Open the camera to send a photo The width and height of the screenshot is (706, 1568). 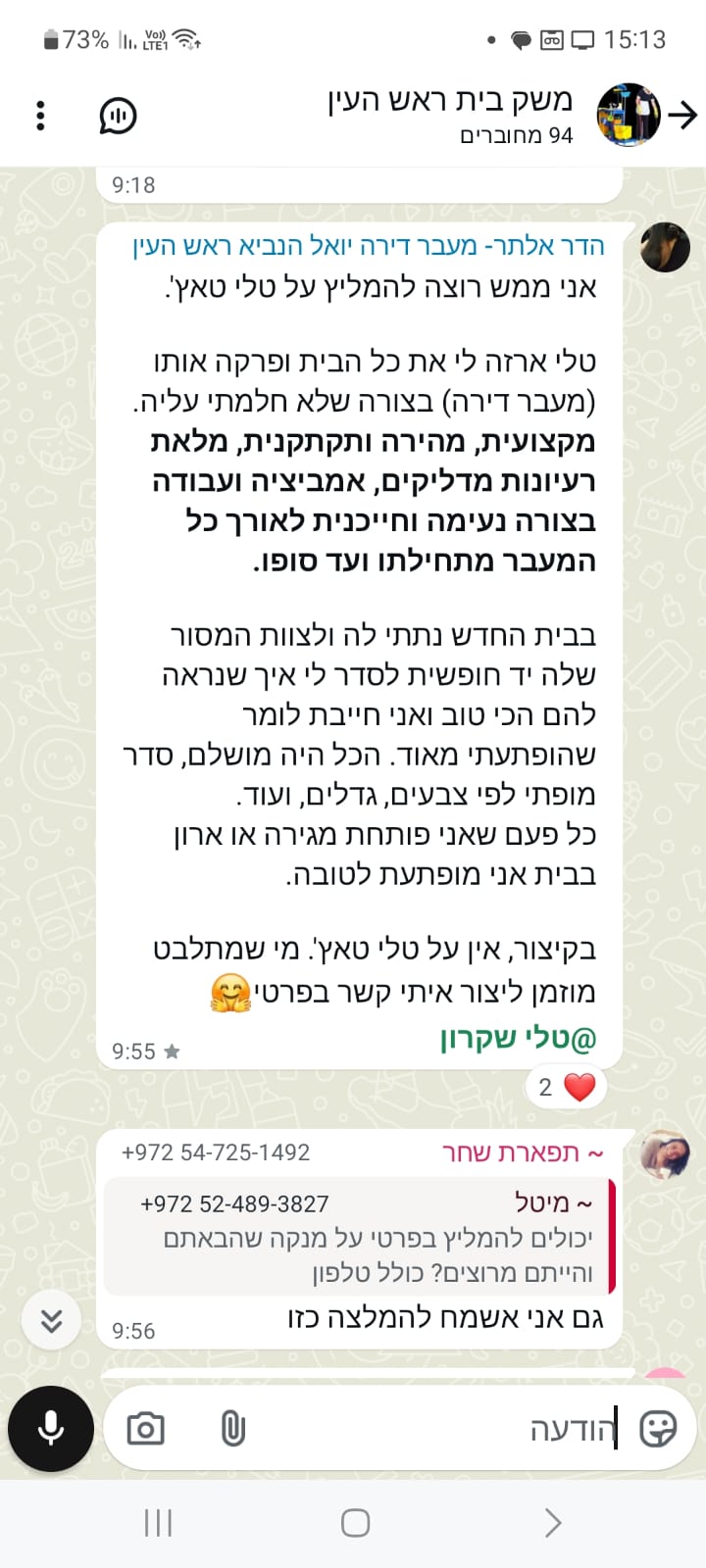pyautogui.click(x=146, y=1429)
